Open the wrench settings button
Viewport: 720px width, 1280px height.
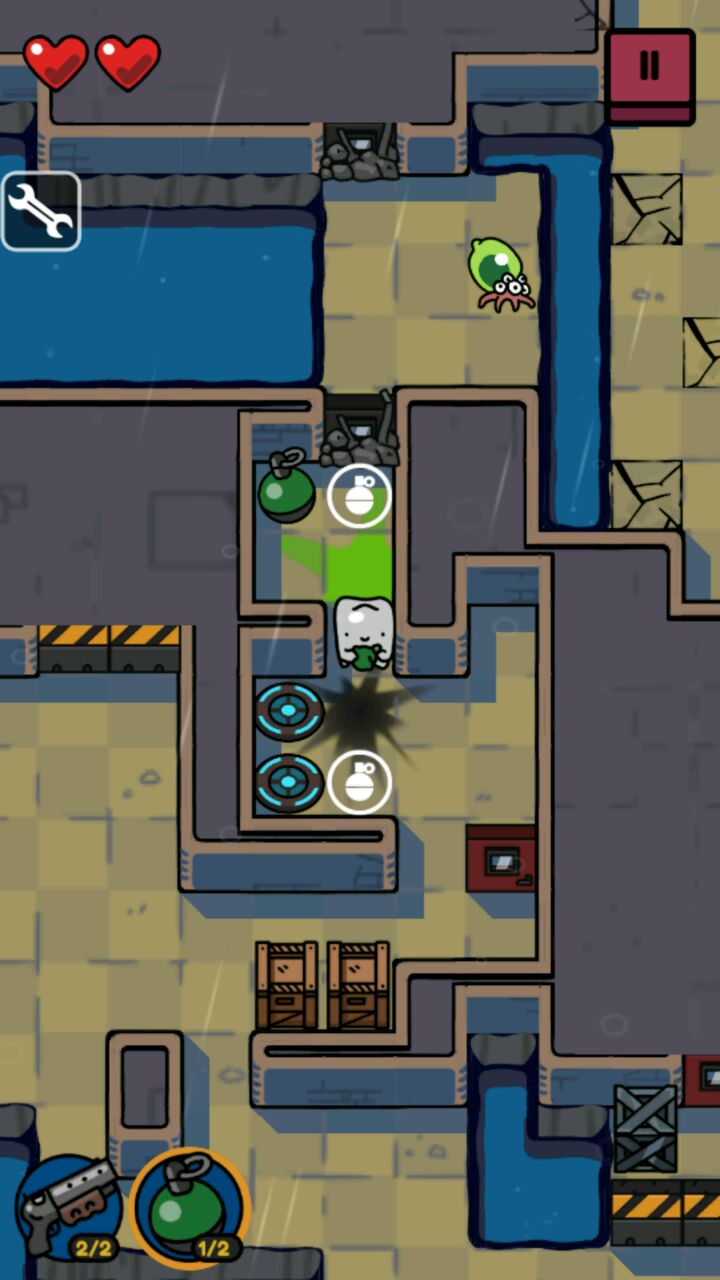pos(41,211)
